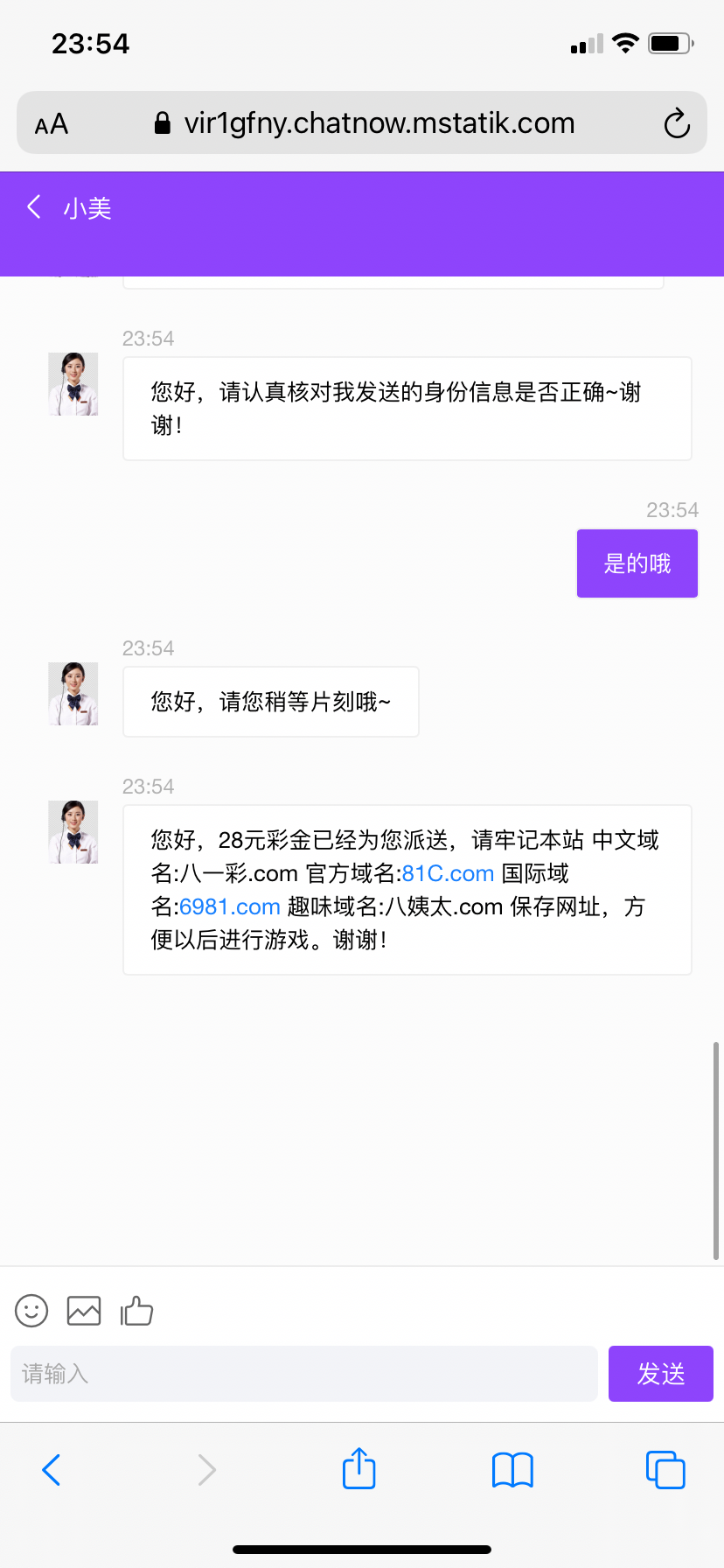Tap the 发送 send button

point(660,1374)
